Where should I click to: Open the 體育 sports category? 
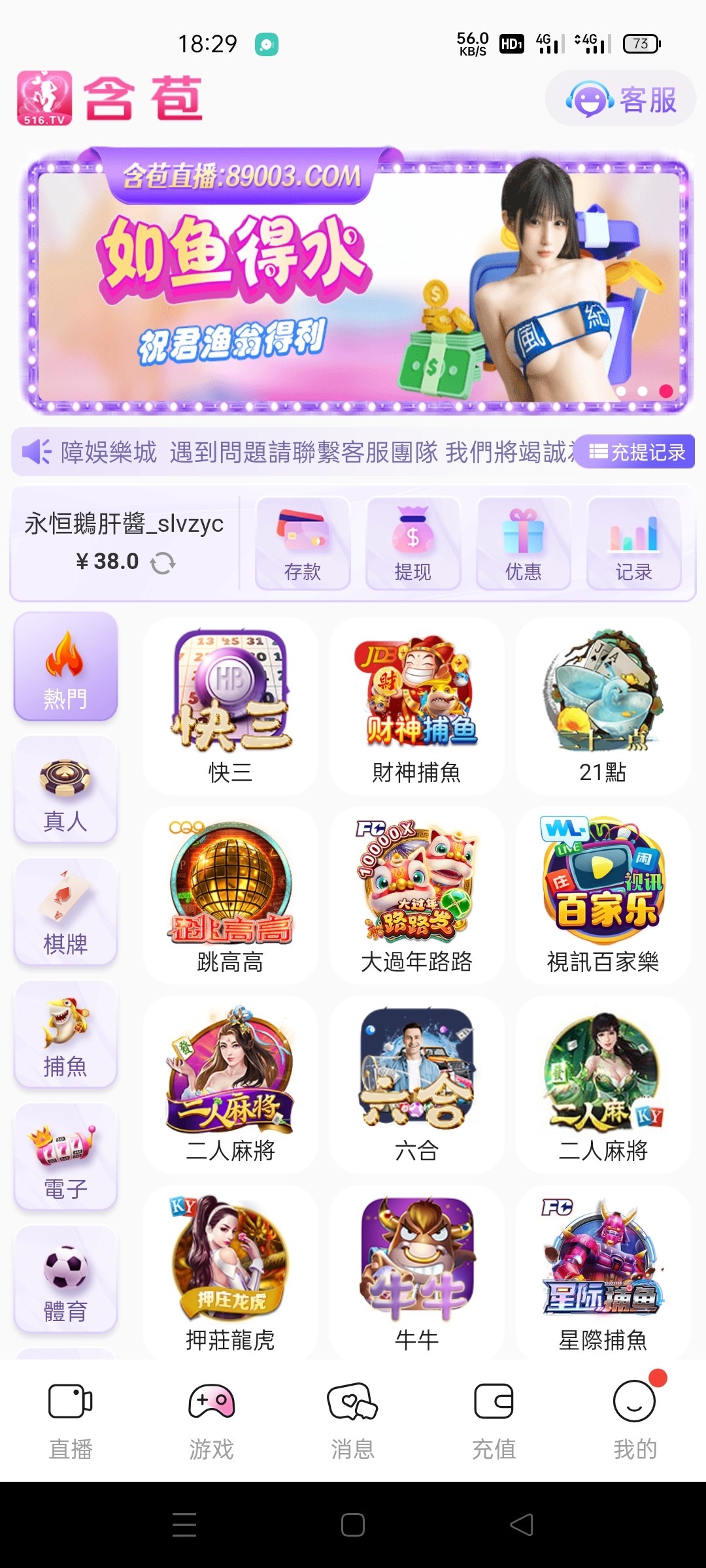pos(65,1277)
